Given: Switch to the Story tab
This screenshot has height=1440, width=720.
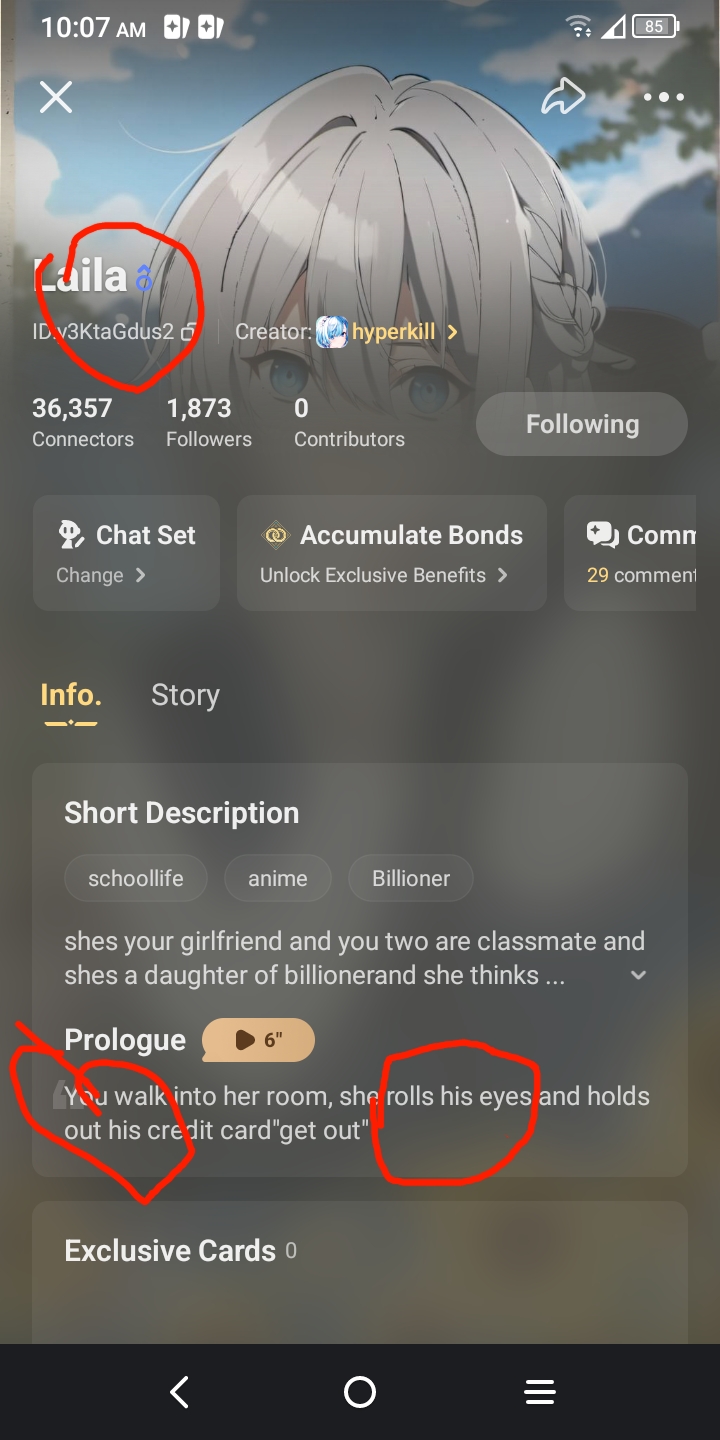Looking at the screenshot, I should pos(185,695).
